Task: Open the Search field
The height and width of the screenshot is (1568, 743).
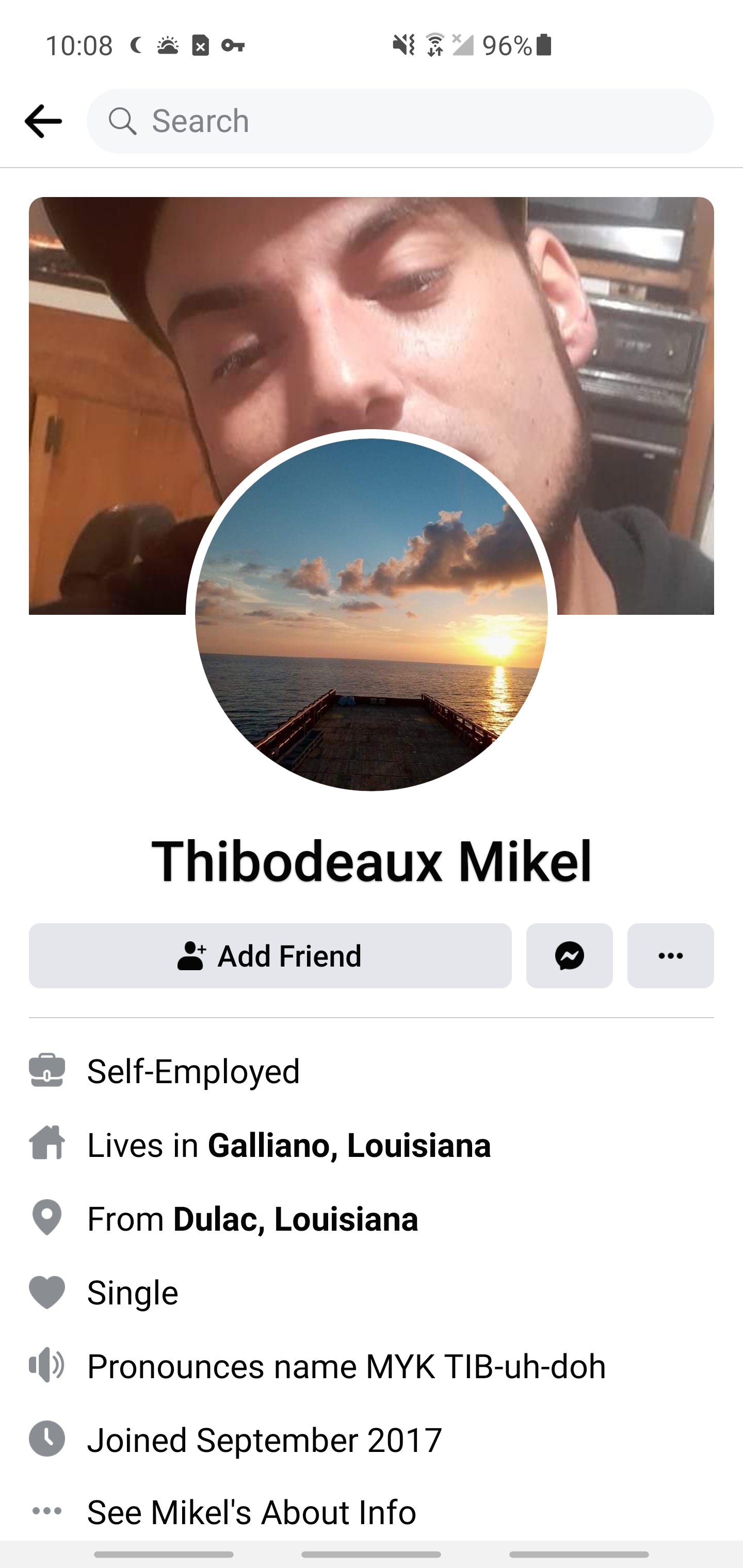Action: point(399,121)
